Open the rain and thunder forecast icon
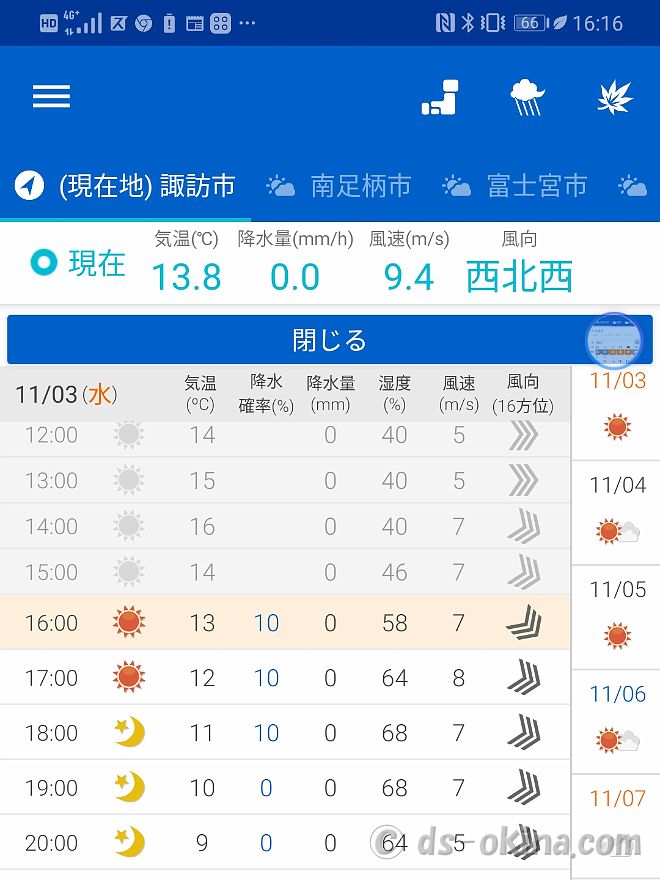The height and width of the screenshot is (880, 660). [527, 97]
